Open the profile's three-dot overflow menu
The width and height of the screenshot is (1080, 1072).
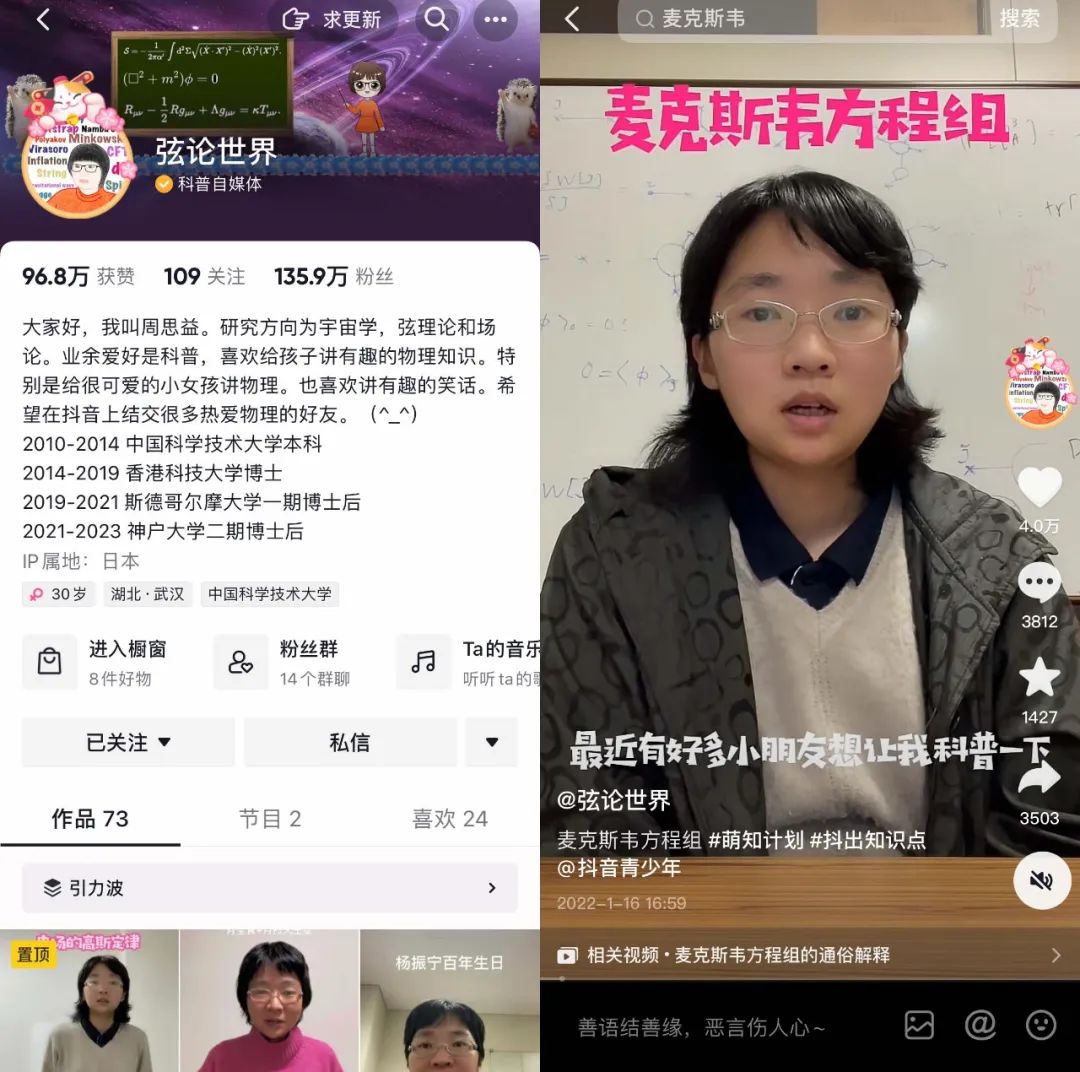point(495,20)
